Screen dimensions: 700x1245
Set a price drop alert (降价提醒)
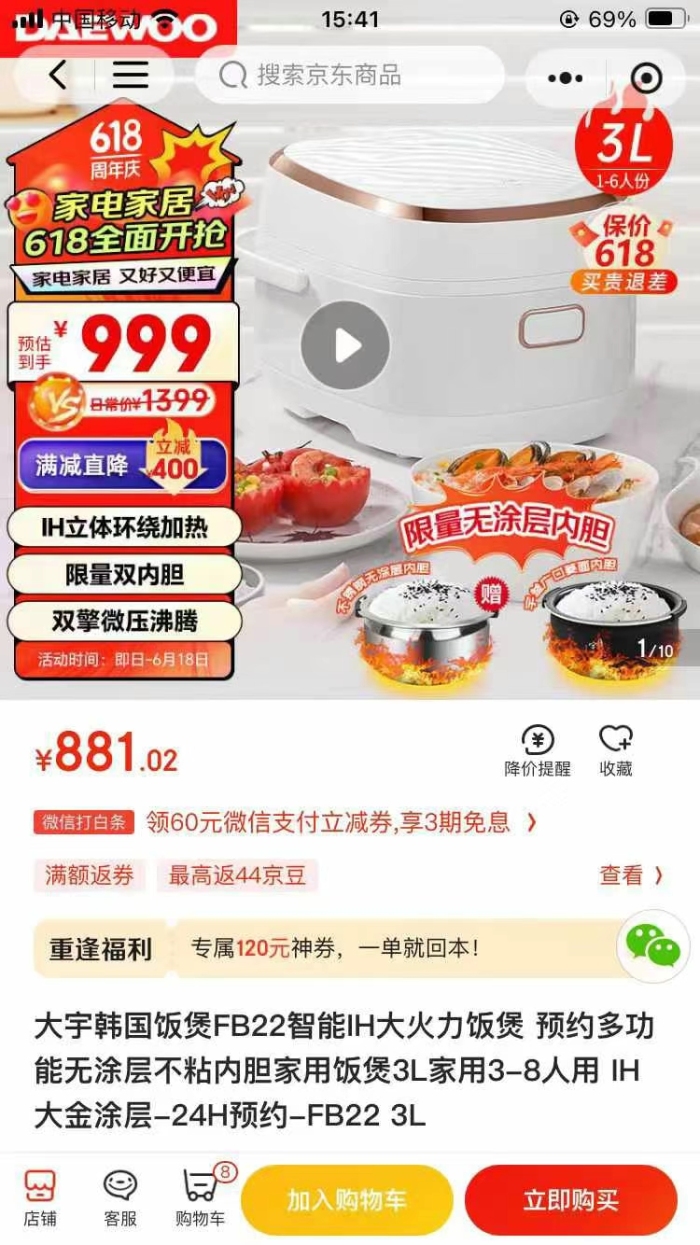[538, 751]
